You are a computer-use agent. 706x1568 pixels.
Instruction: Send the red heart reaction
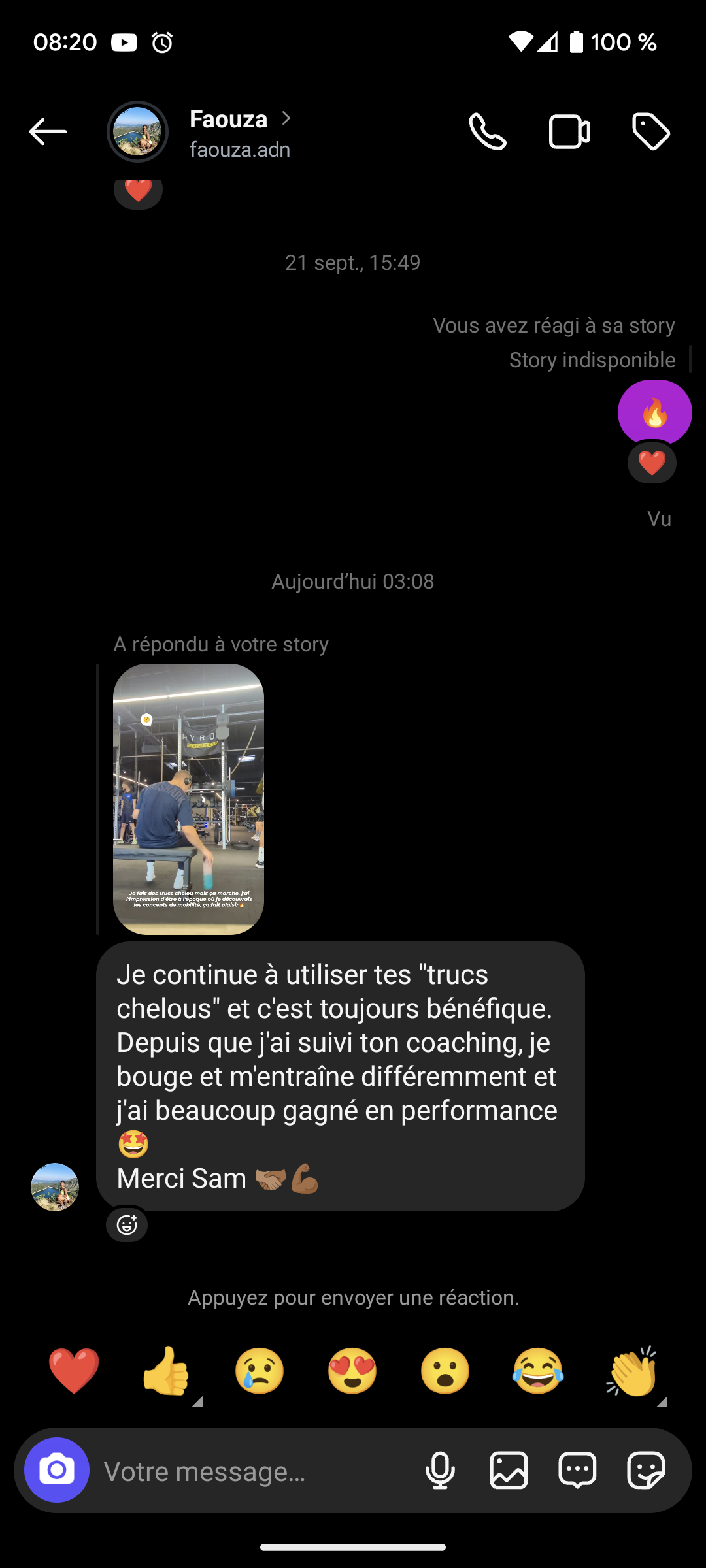[74, 1371]
